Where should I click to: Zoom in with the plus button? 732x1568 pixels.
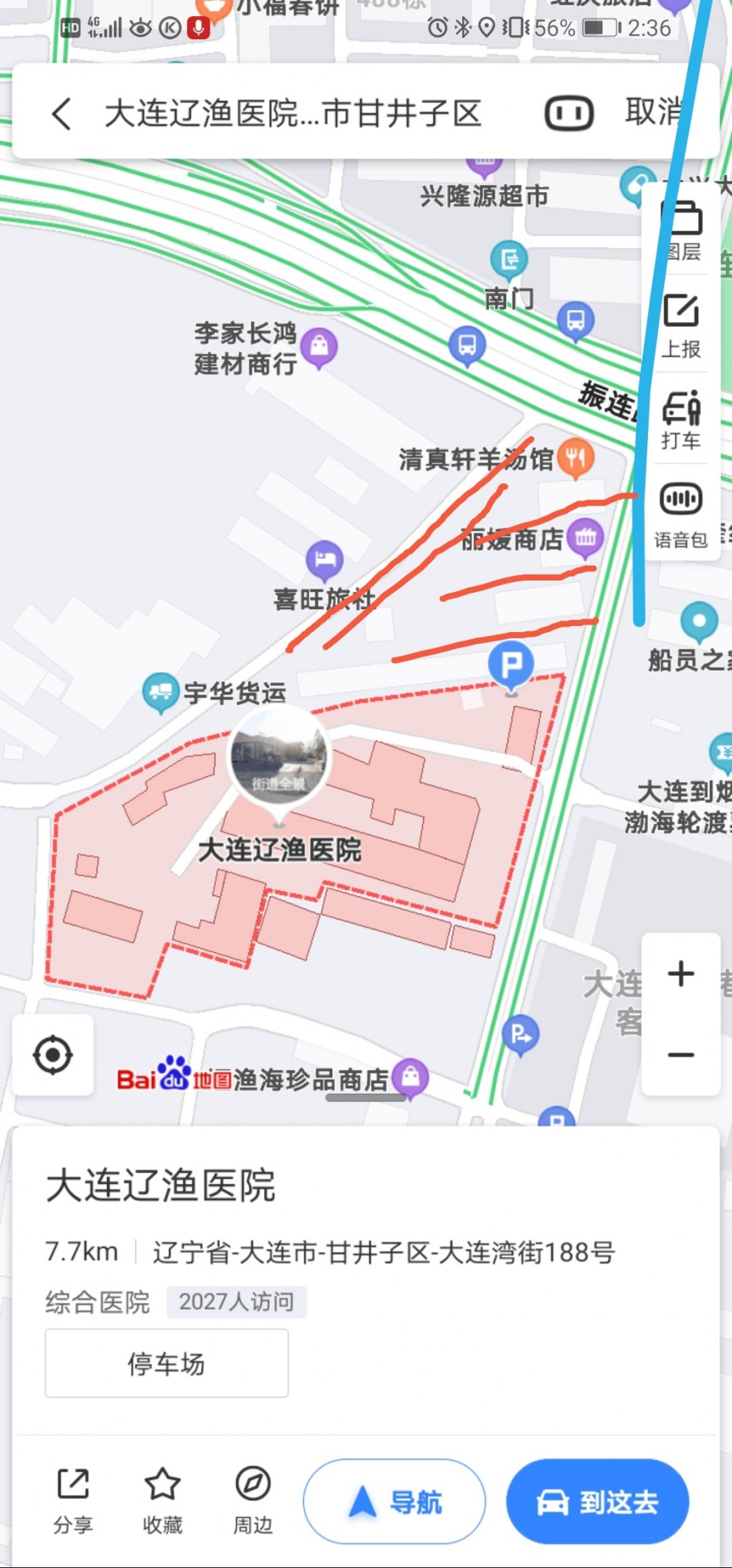(681, 974)
